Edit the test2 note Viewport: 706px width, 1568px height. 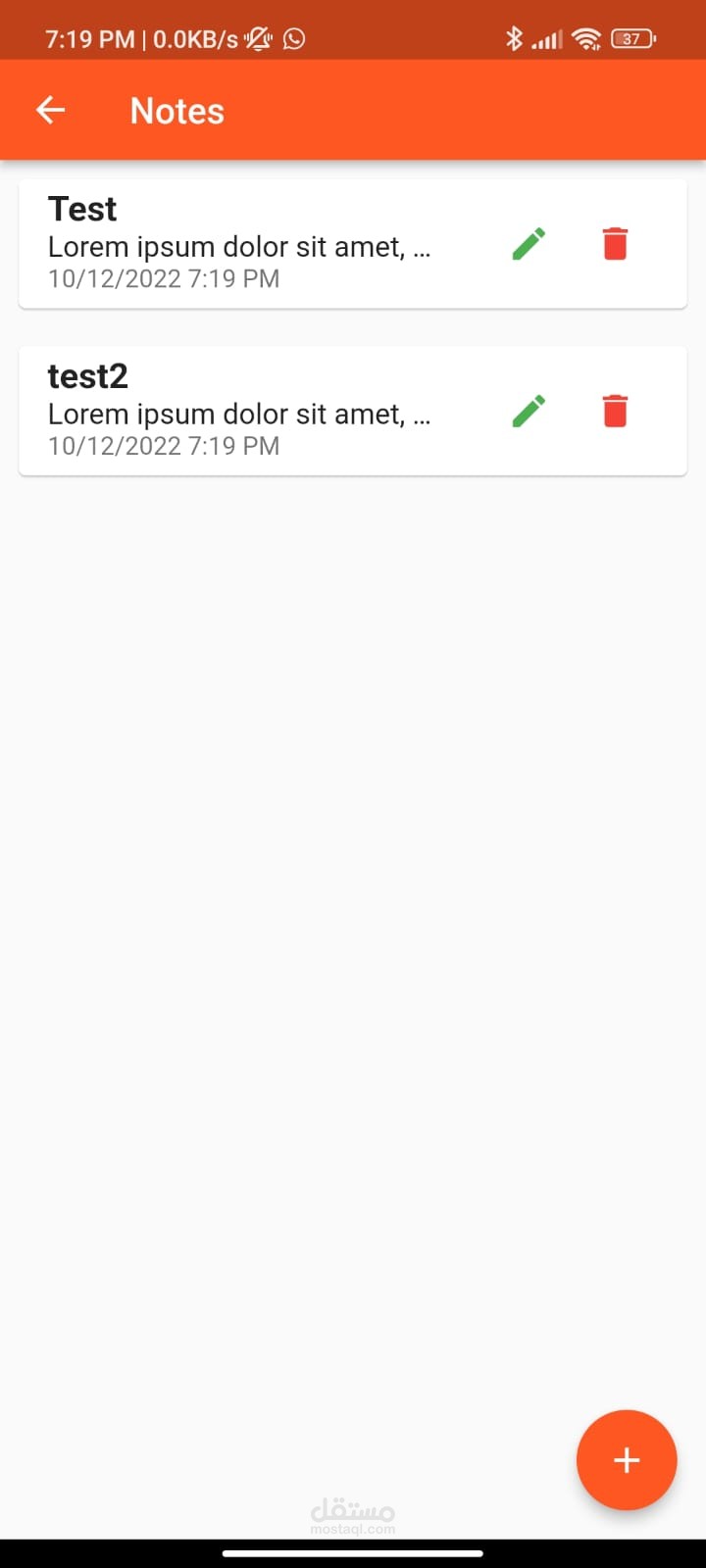point(529,412)
